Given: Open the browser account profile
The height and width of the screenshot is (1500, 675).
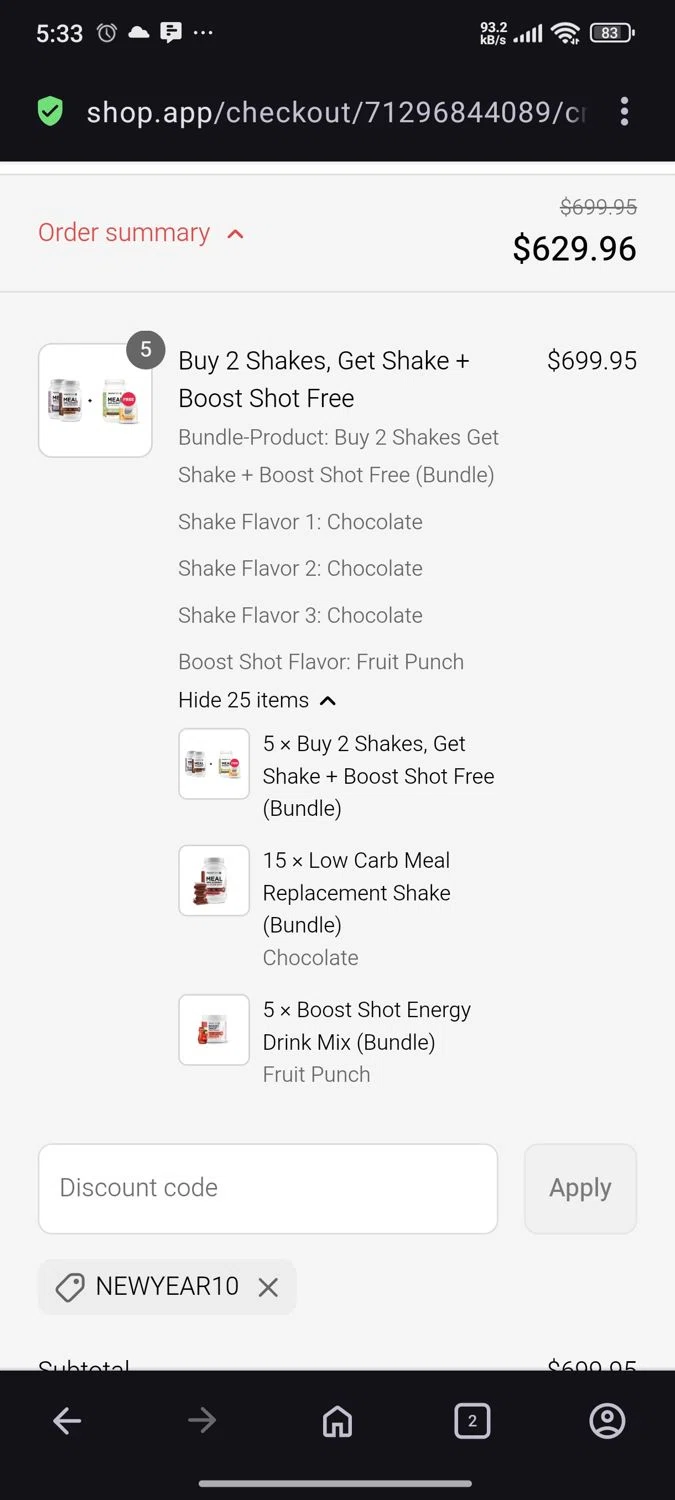Looking at the screenshot, I should click(x=607, y=1421).
